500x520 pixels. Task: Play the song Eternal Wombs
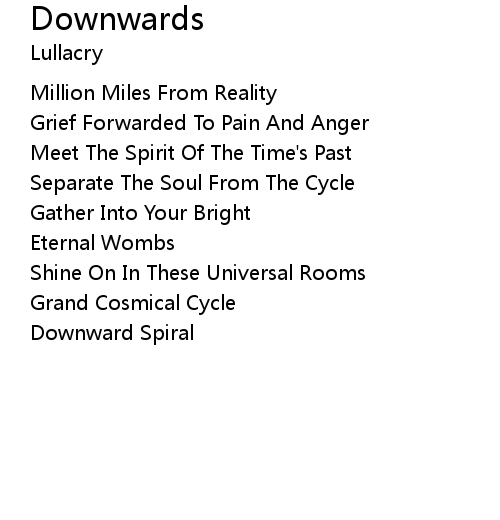[102, 243]
